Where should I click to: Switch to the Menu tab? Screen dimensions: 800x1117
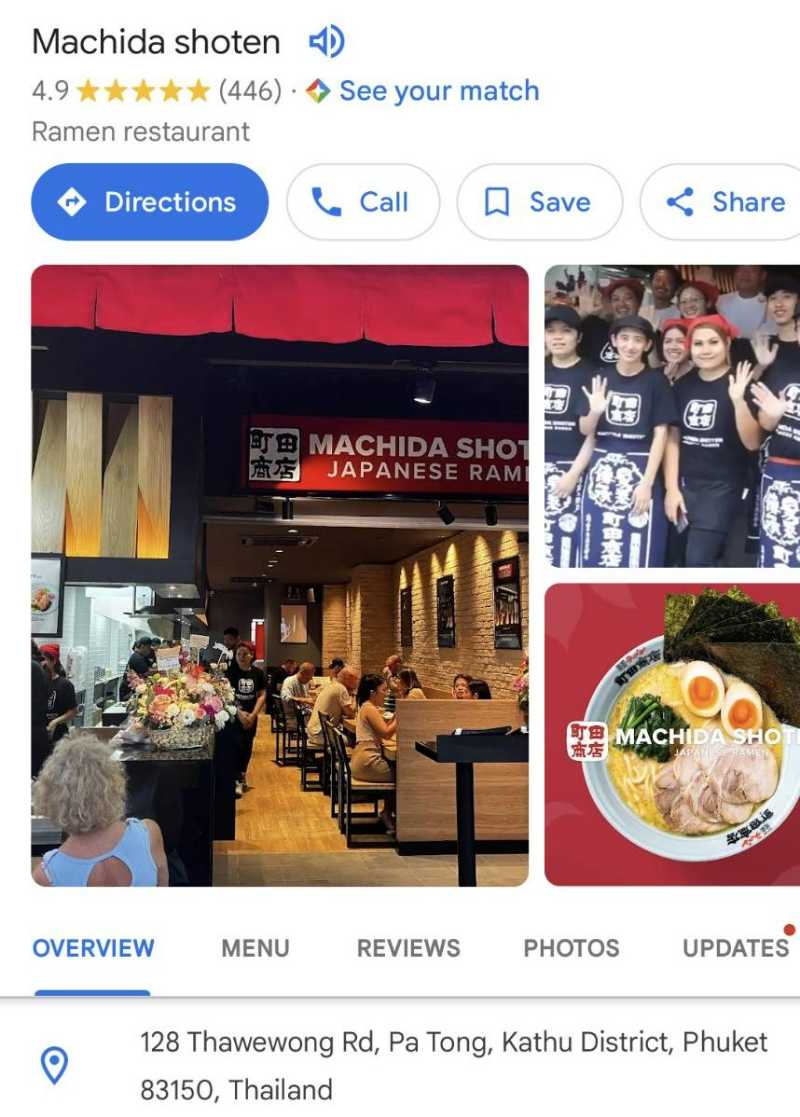point(255,948)
